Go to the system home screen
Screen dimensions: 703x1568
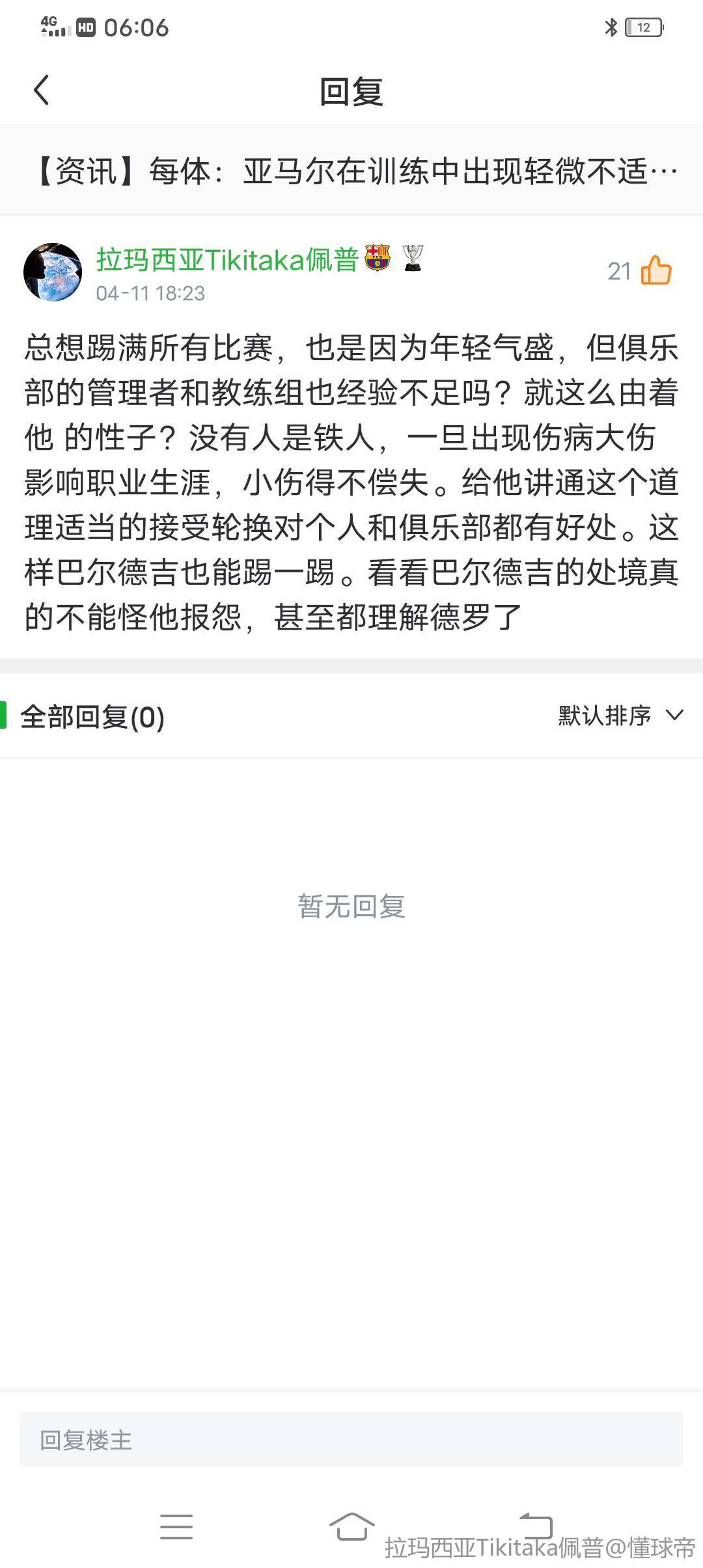click(351, 1526)
